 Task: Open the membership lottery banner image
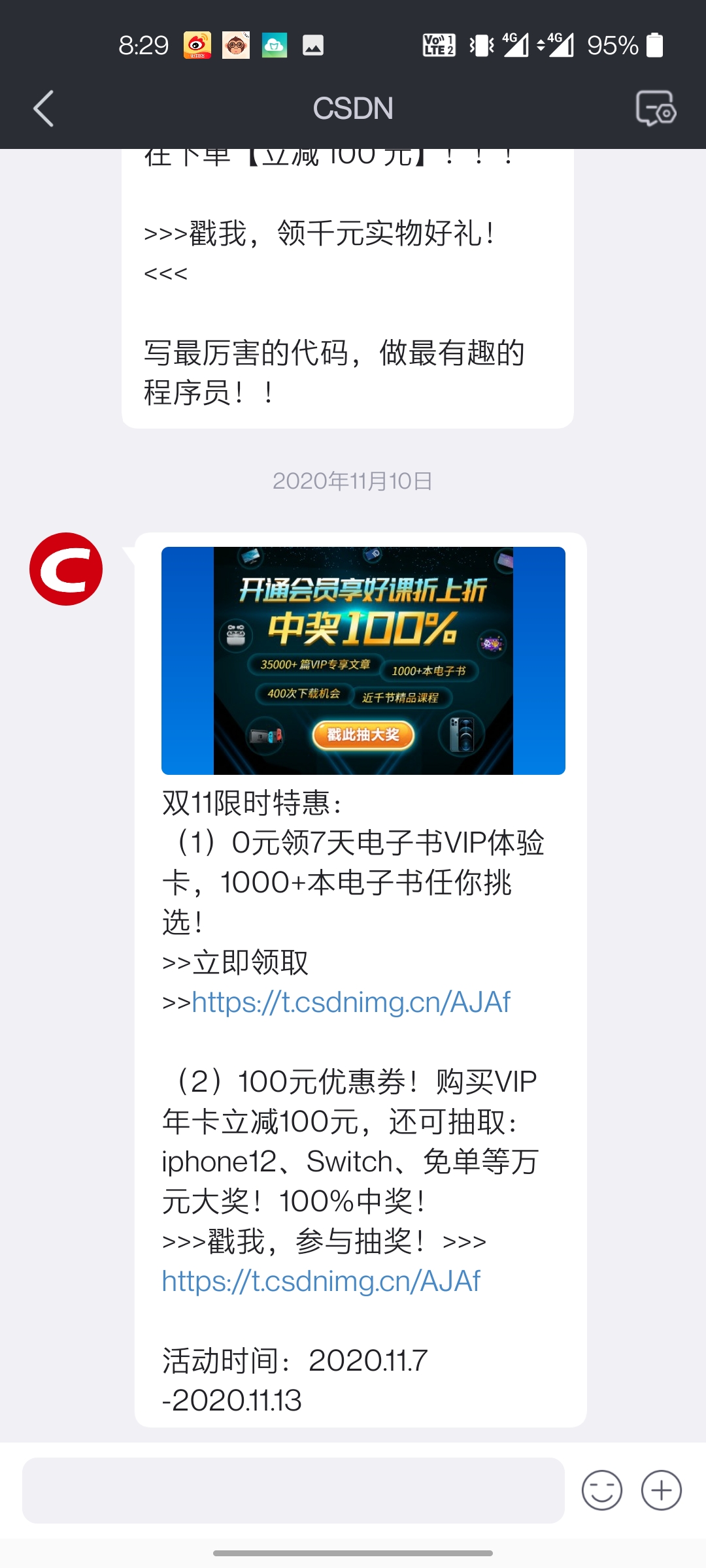[x=363, y=661]
